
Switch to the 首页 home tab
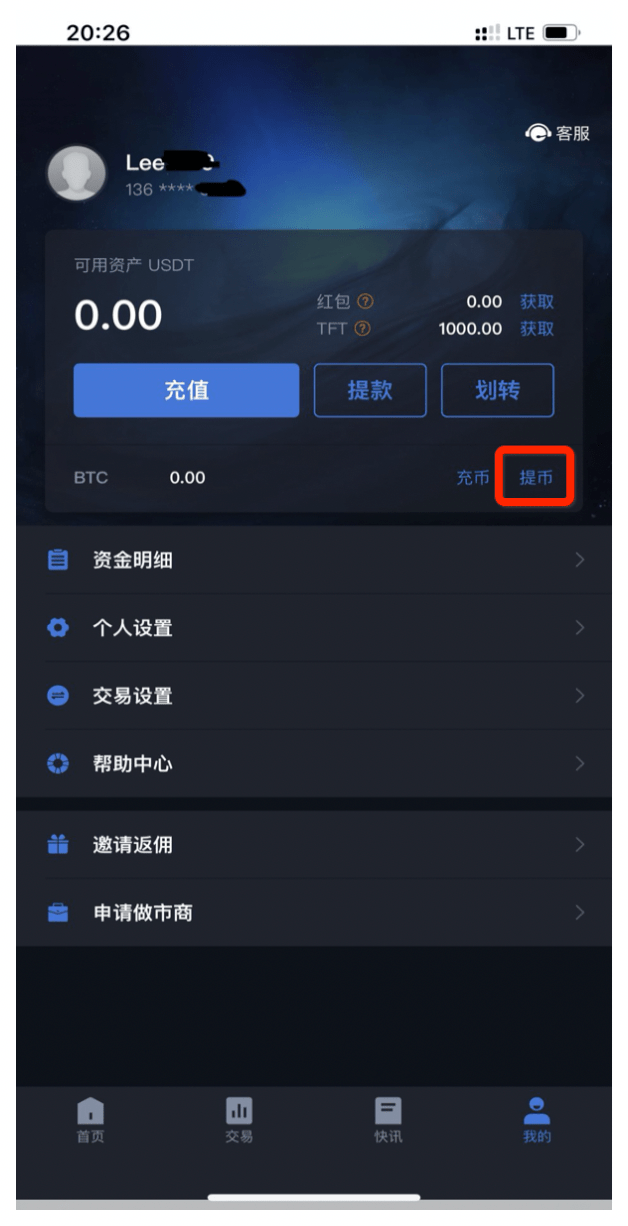[x=91, y=1121]
